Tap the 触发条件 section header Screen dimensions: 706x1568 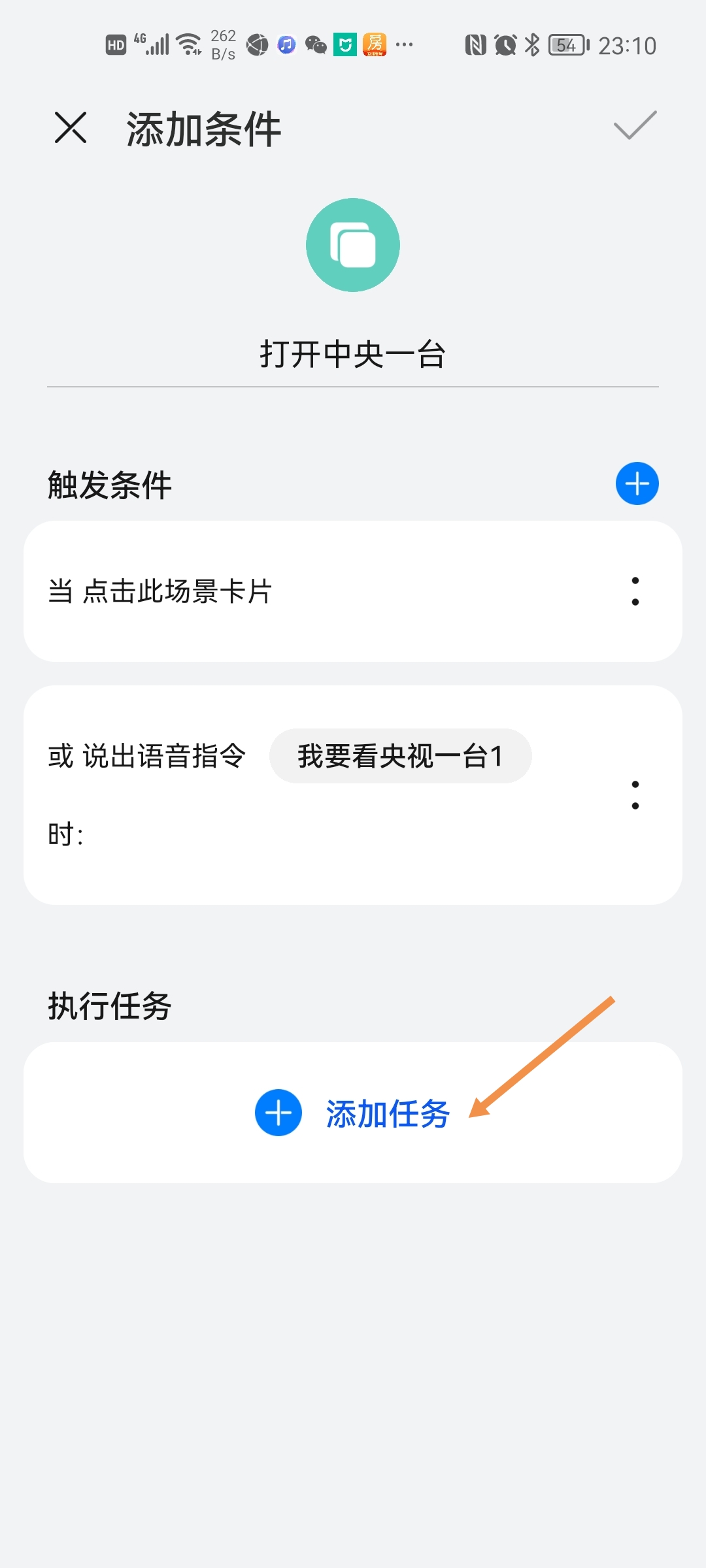110,485
